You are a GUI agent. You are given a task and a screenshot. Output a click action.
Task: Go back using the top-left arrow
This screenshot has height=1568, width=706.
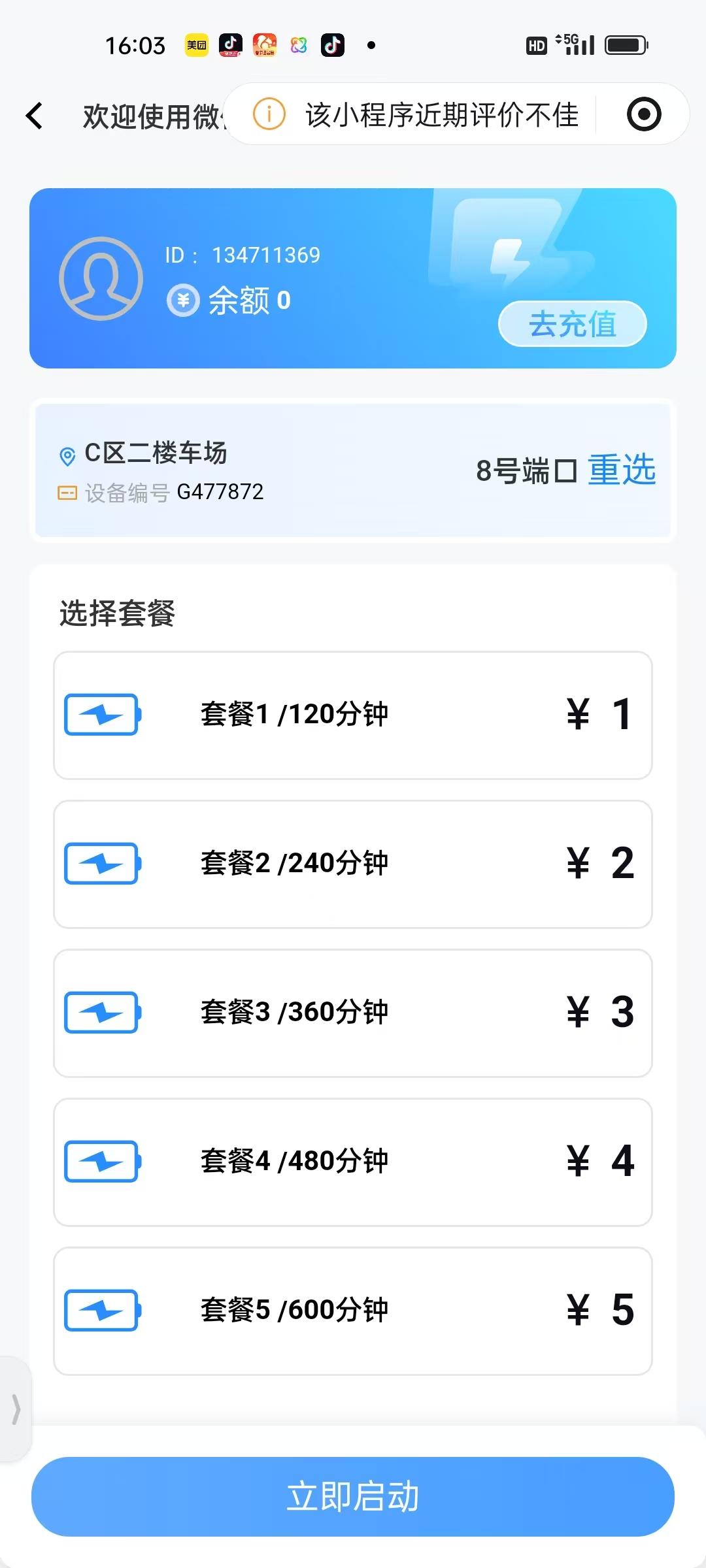(x=35, y=116)
